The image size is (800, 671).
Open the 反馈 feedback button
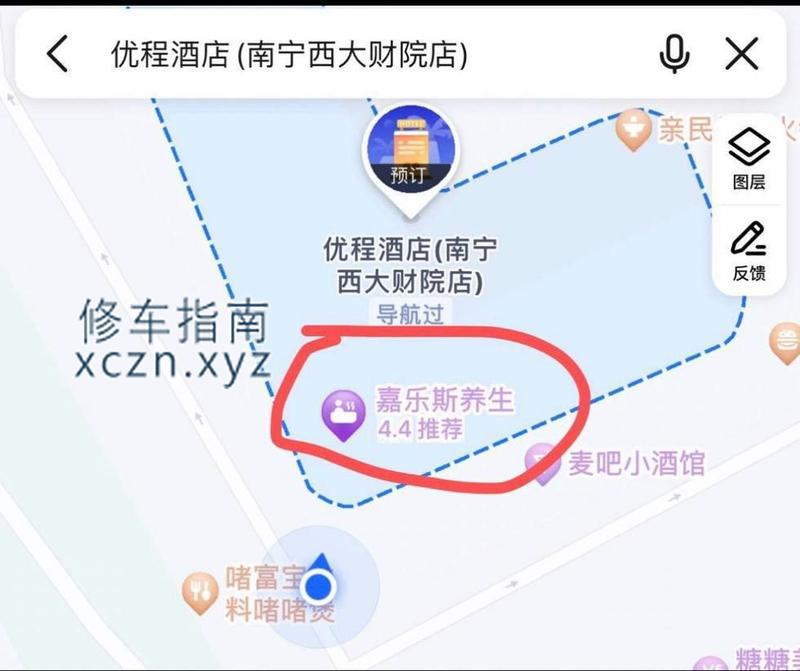(x=748, y=250)
